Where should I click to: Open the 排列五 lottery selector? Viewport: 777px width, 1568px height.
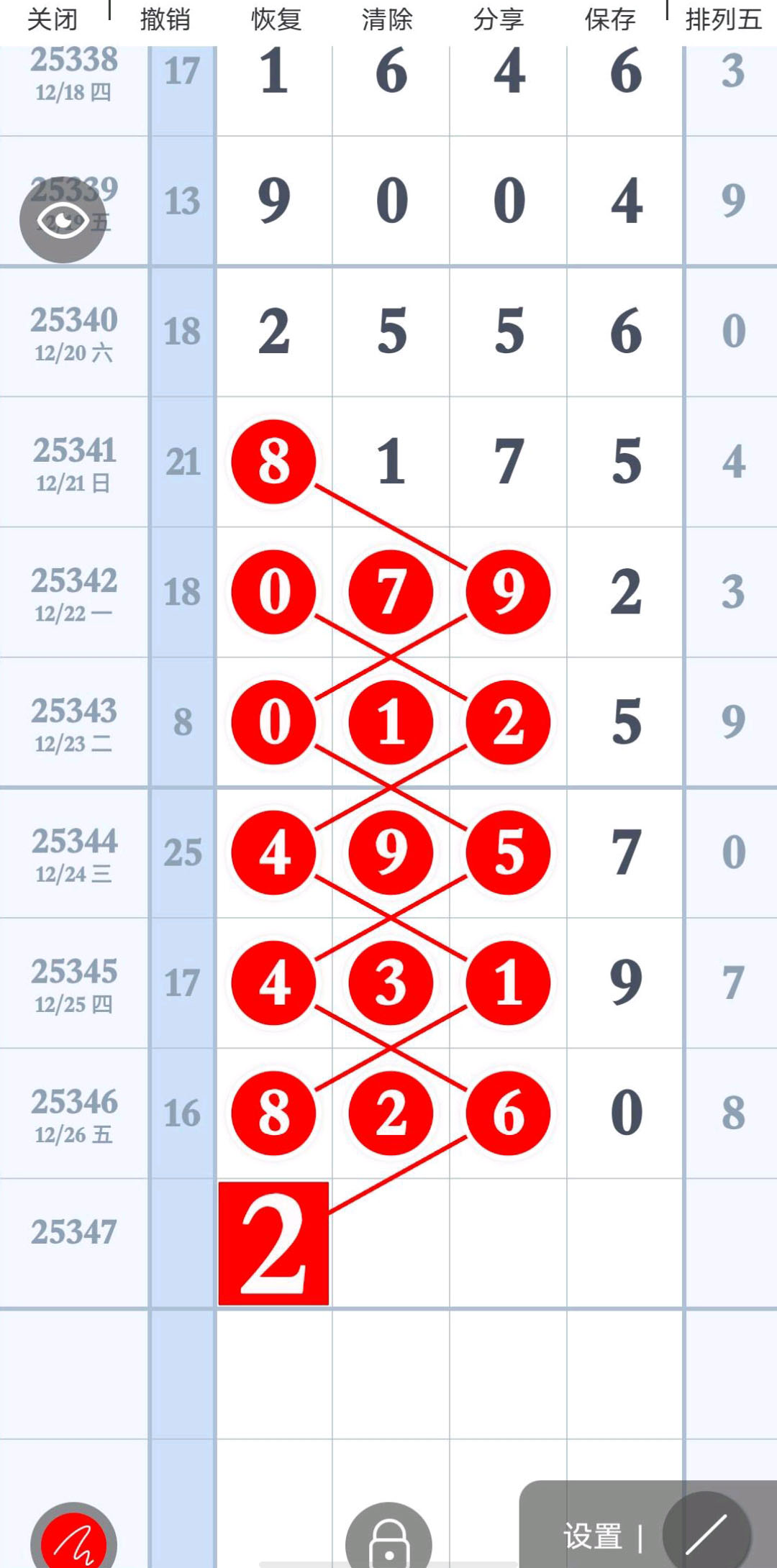click(723, 19)
